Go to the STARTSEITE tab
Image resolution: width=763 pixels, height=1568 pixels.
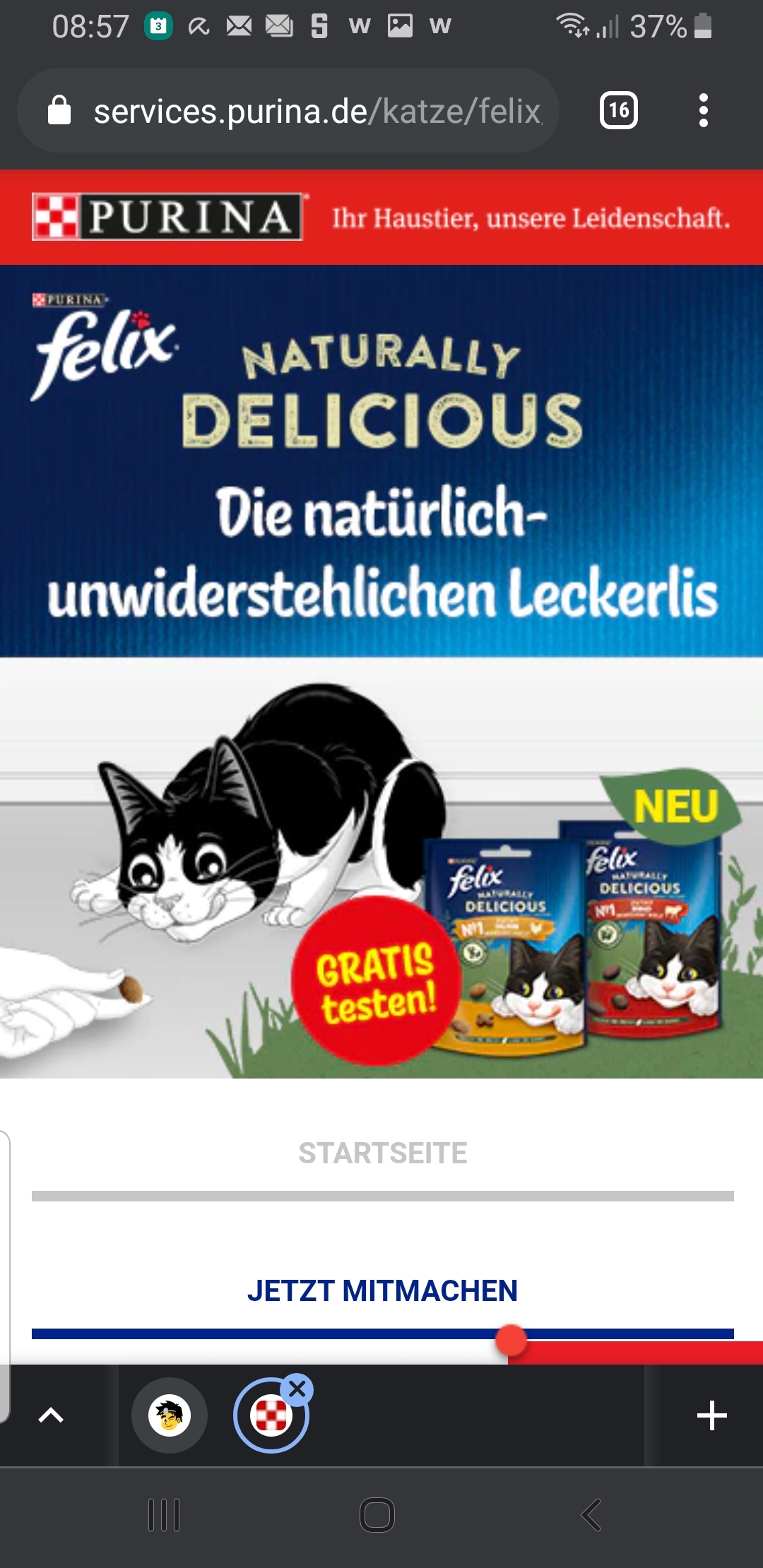[x=382, y=1153]
